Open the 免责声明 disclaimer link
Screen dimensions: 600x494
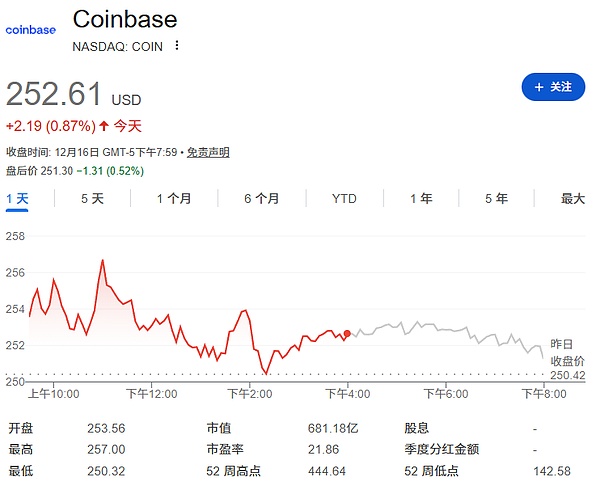point(208,152)
